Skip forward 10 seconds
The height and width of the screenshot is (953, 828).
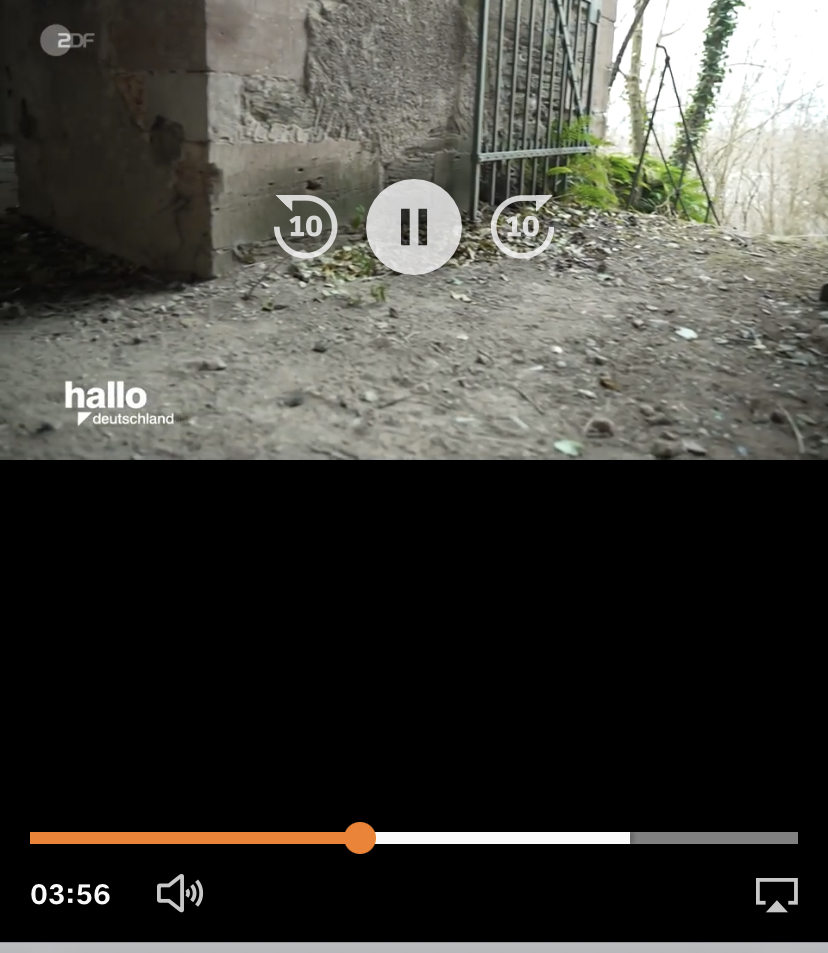[522, 227]
